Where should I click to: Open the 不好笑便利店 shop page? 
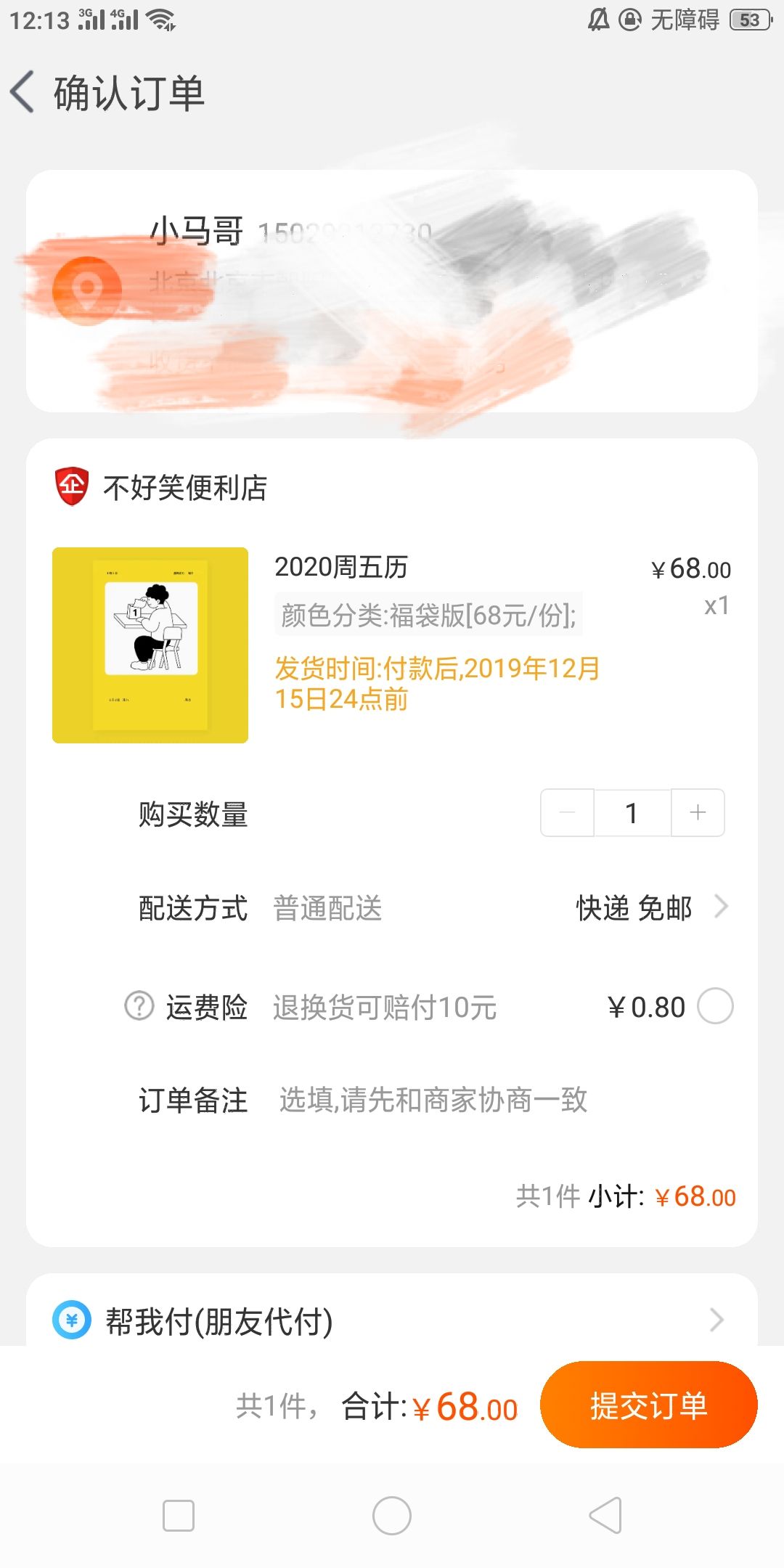pos(185,487)
